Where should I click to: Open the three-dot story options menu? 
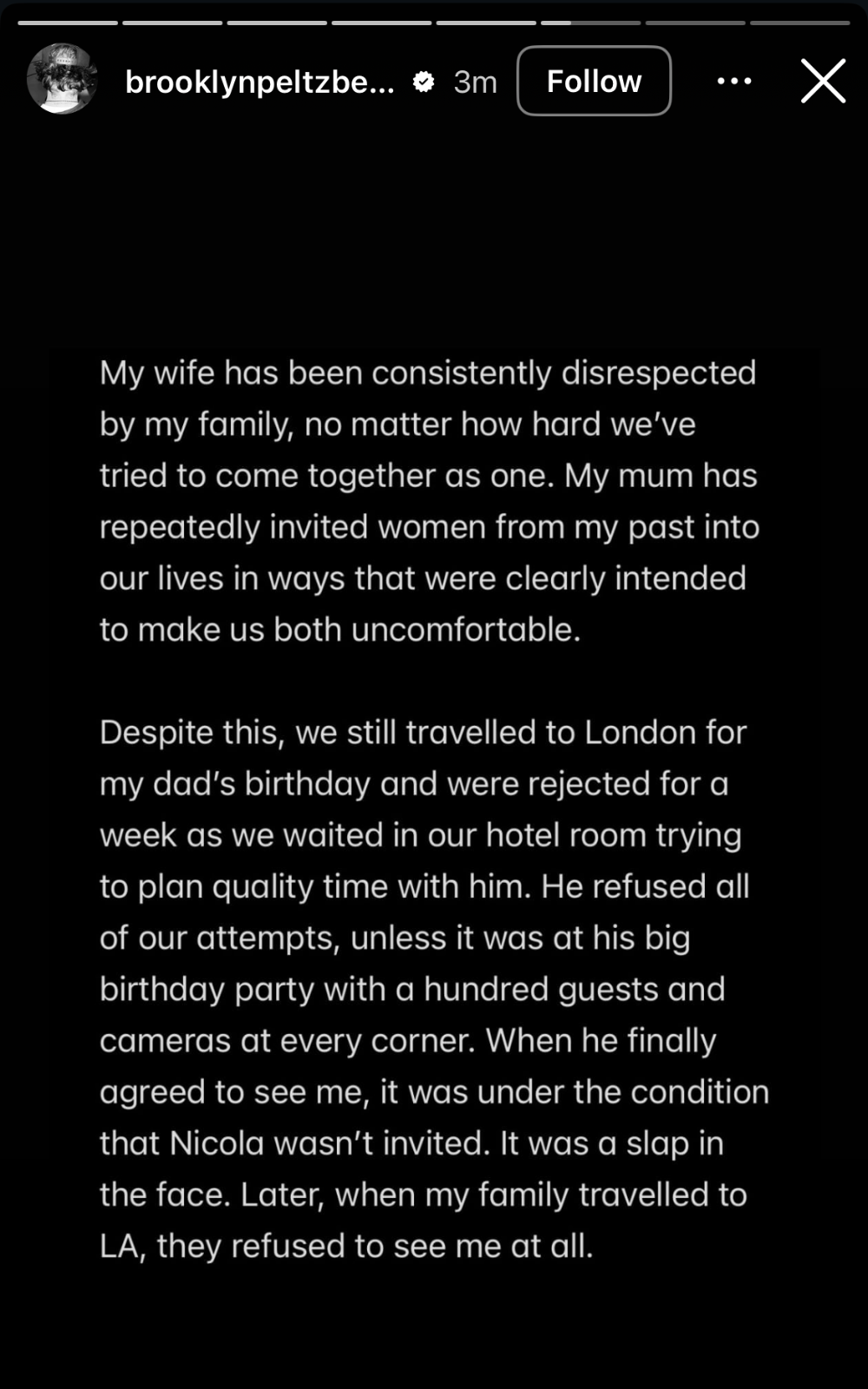[x=734, y=81]
